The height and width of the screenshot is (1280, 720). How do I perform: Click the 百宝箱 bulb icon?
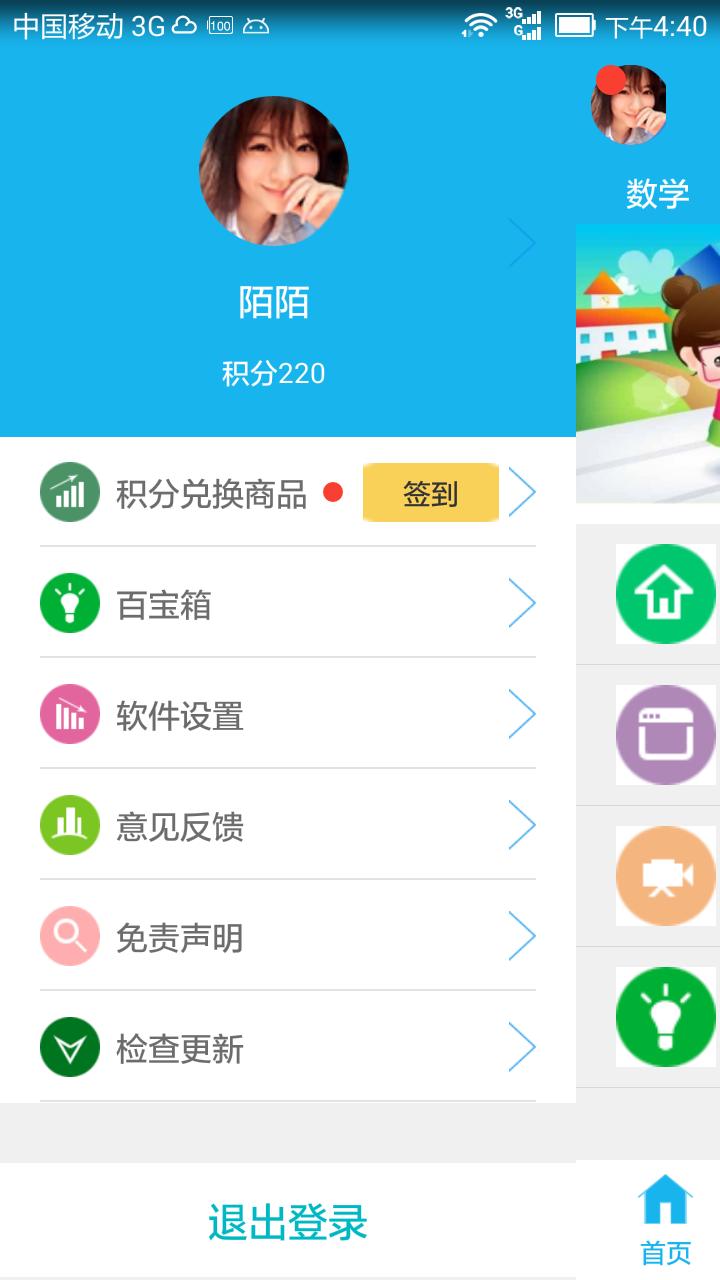pyautogui.click(x=68, y=602)
